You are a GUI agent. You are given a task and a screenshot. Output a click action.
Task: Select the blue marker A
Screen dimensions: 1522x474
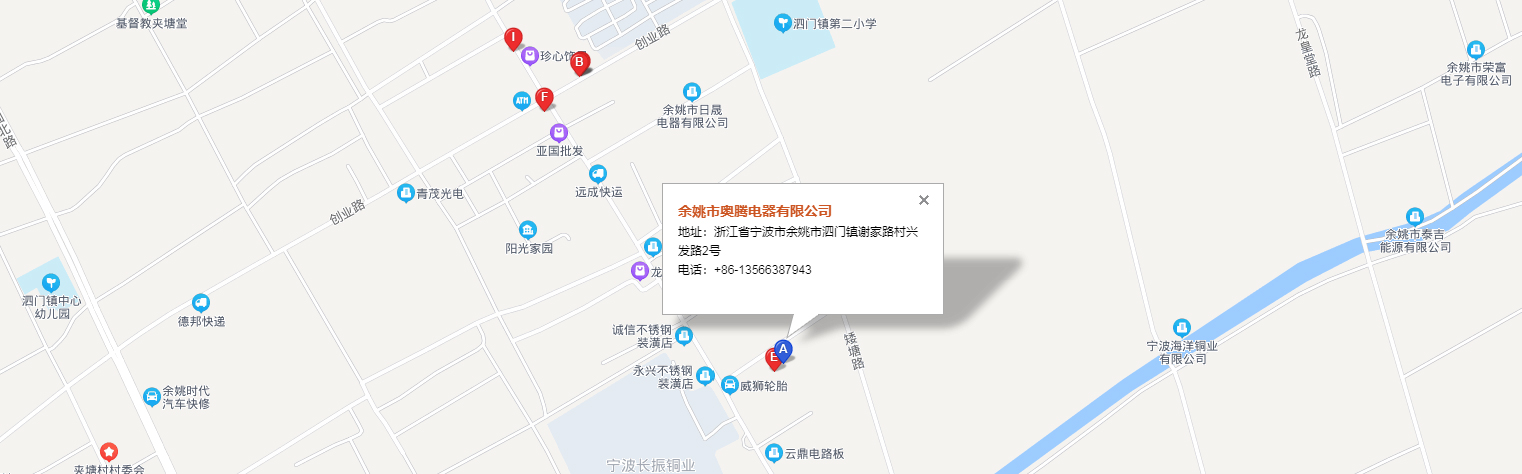pos(784,348)
